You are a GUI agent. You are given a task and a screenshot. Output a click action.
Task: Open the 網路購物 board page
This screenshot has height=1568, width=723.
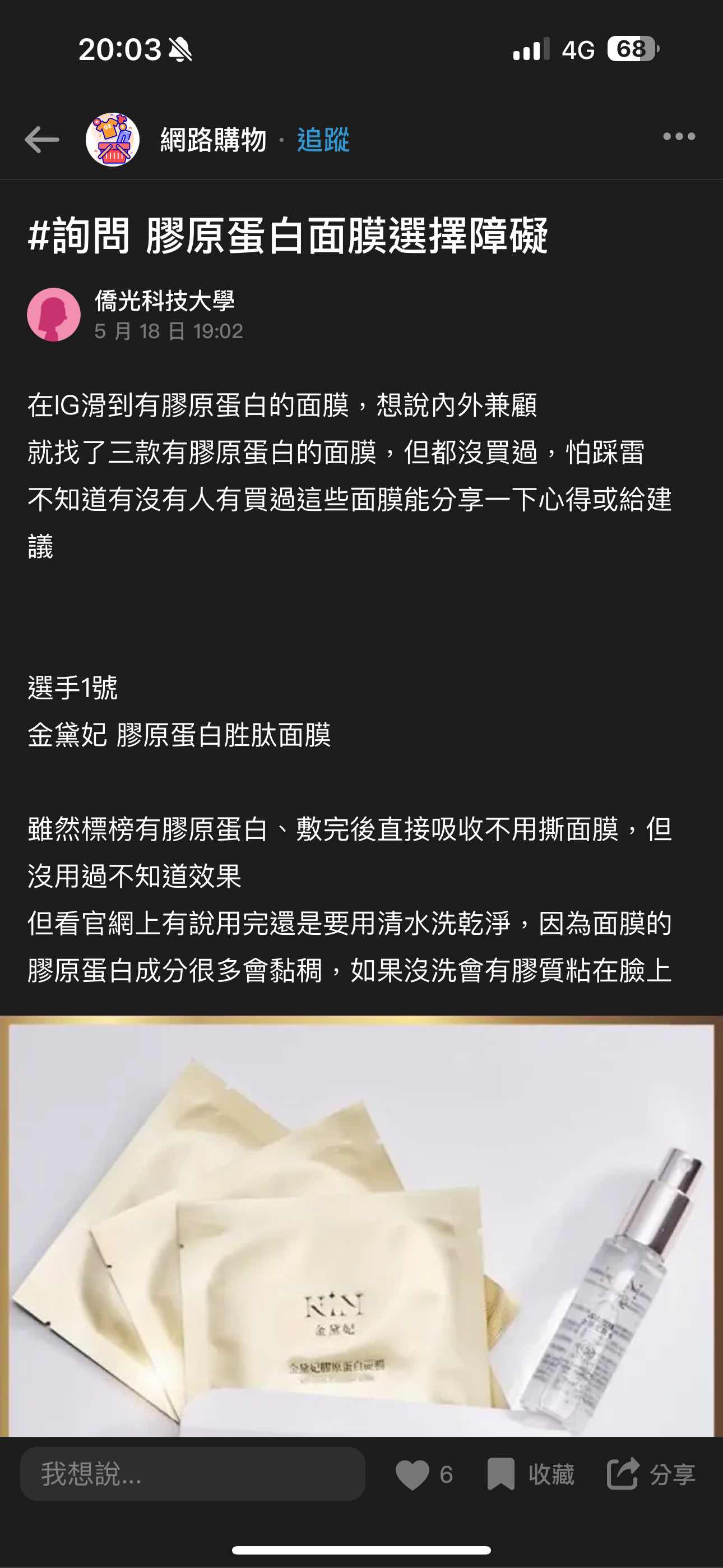coord(212,140)
